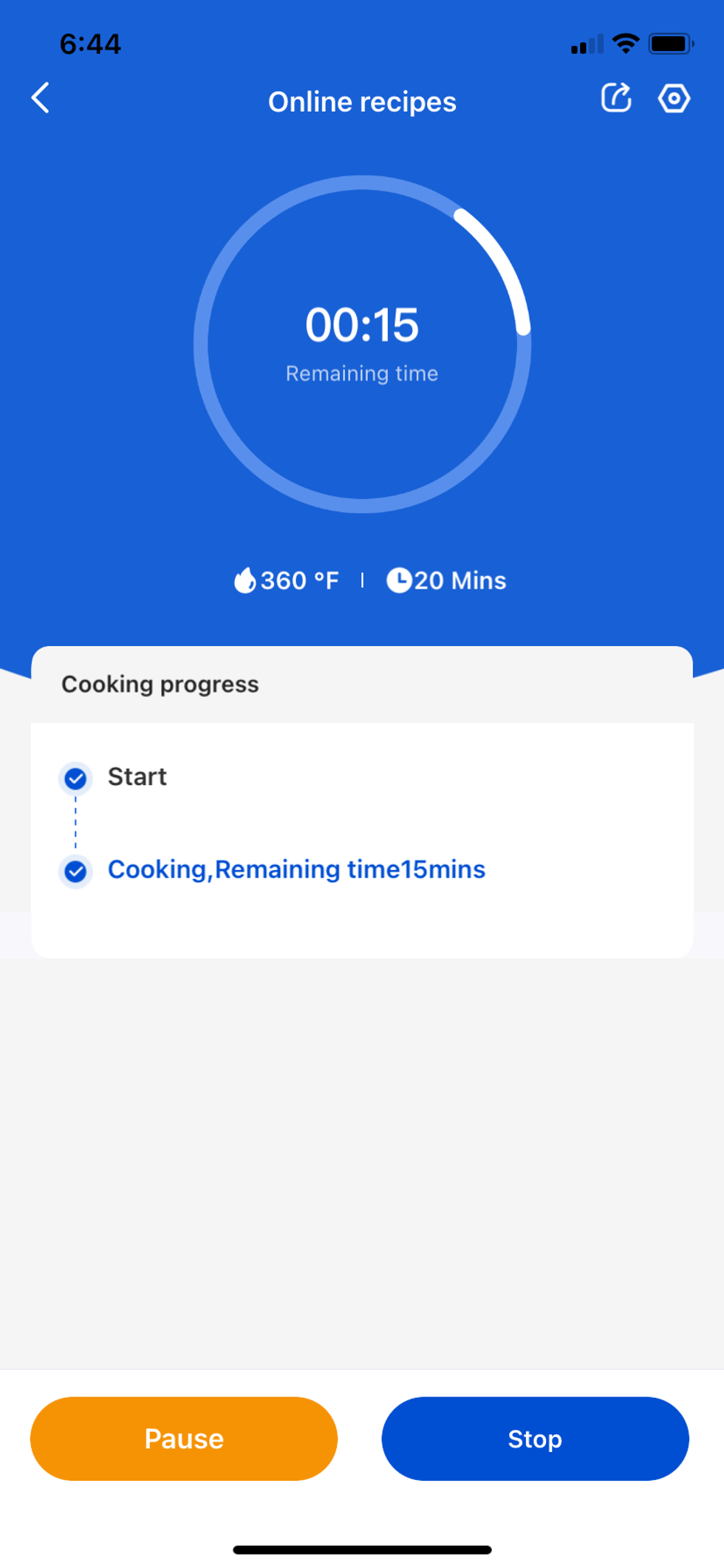Open the device settings gear icon
This screenshot has height=1568, width=724.
[673, 98]
